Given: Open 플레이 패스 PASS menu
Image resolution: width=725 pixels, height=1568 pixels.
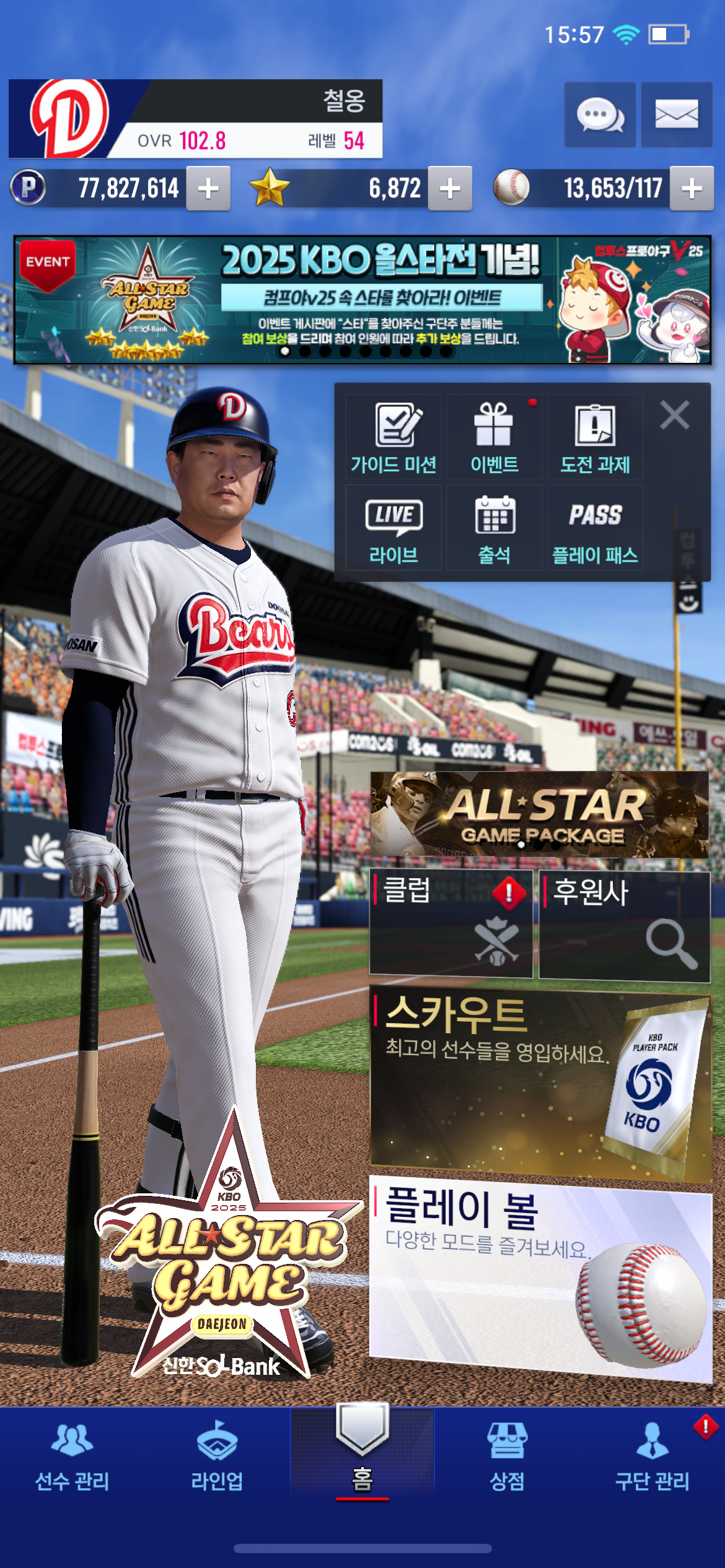Looking at the screenshot, I should click(x=595, y=528).
